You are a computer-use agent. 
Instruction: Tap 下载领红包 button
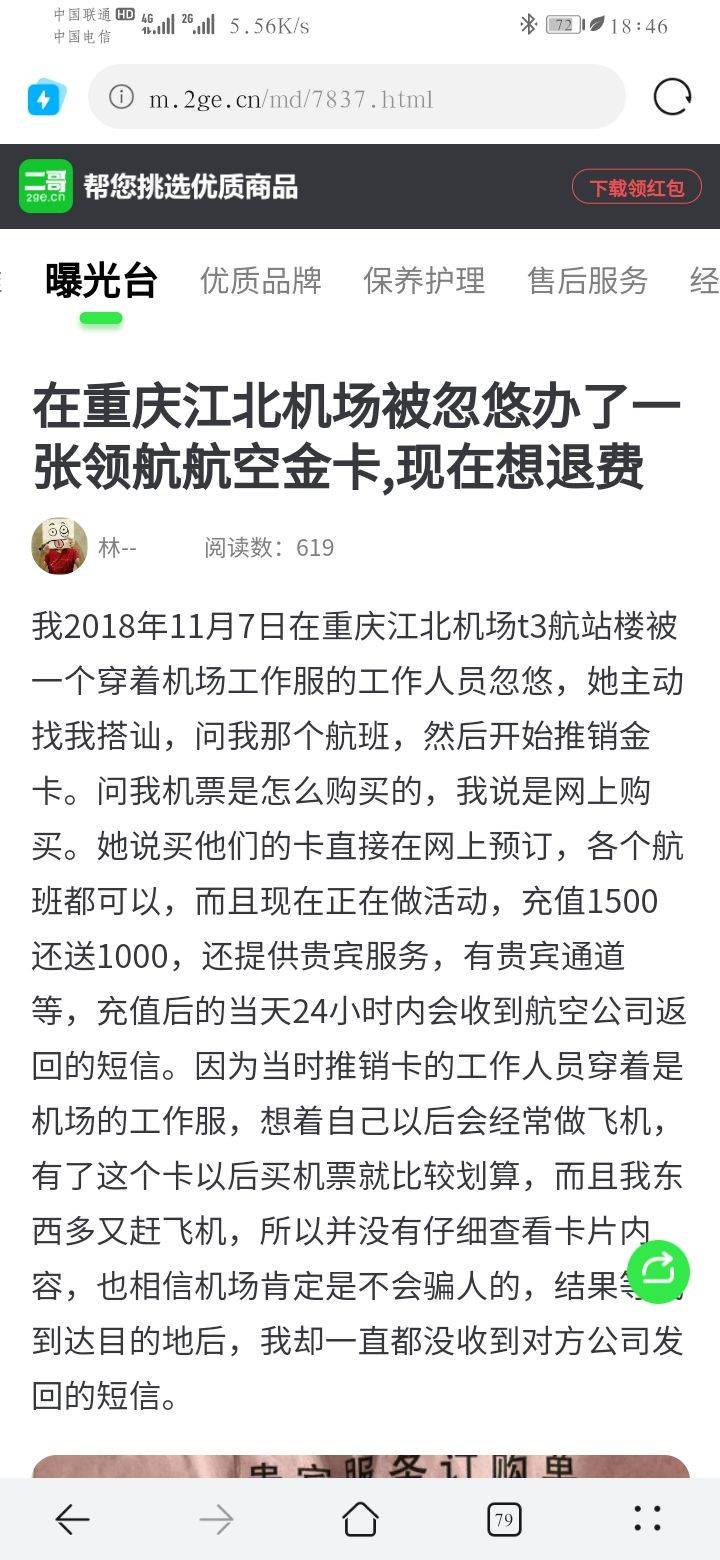pyautogui.click(x=636, y=187)
